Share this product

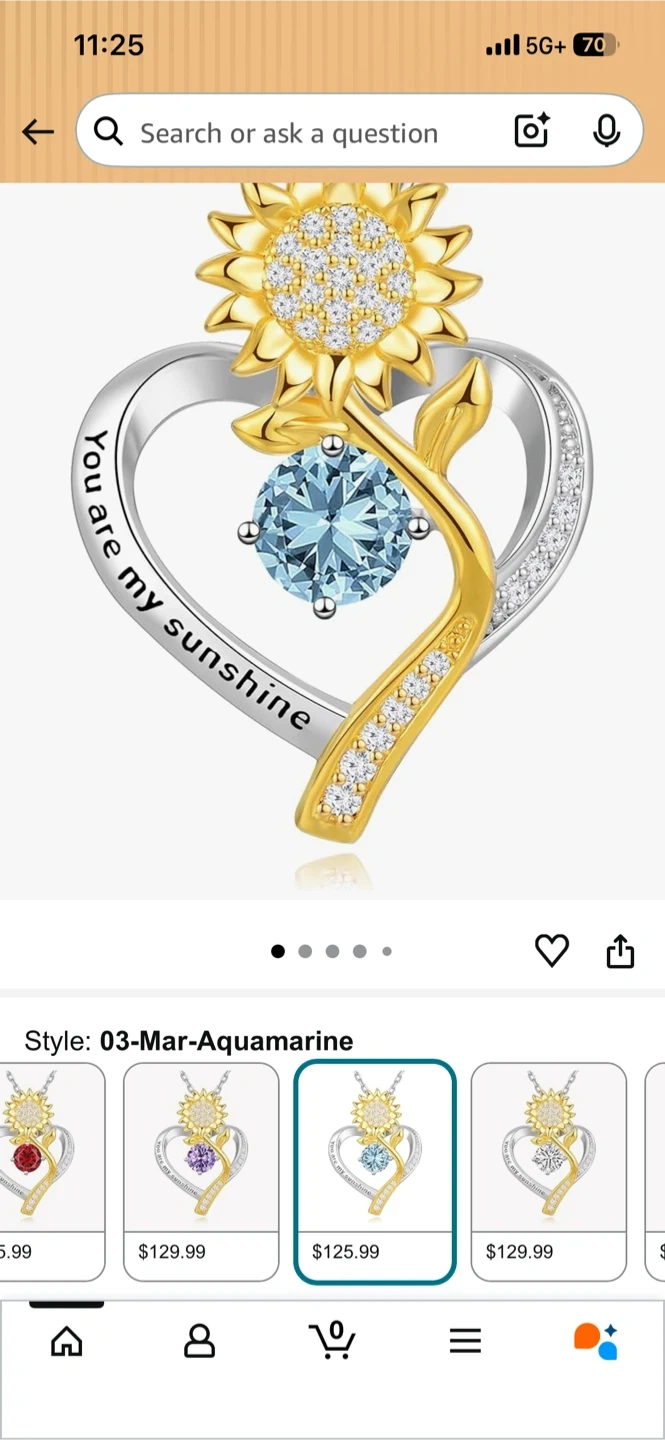click(620, 951)
